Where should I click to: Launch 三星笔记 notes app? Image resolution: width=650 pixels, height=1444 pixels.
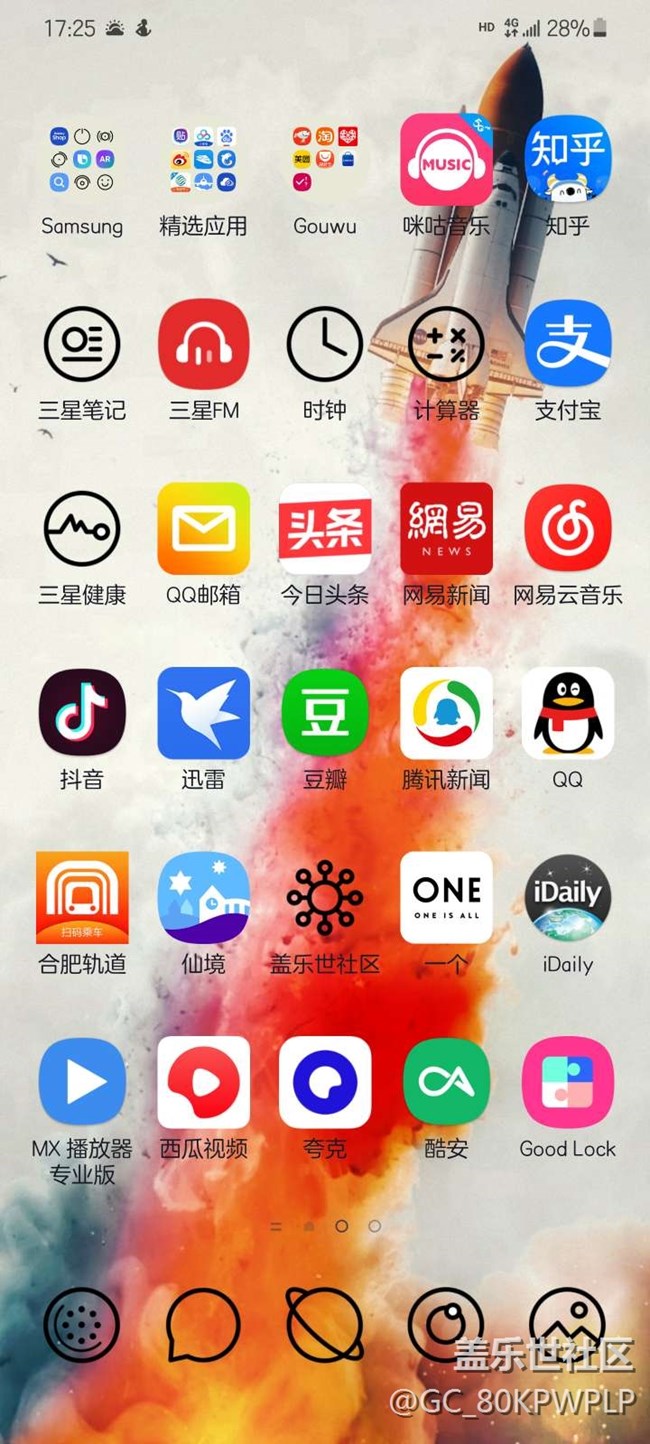[x=82, y=344]
